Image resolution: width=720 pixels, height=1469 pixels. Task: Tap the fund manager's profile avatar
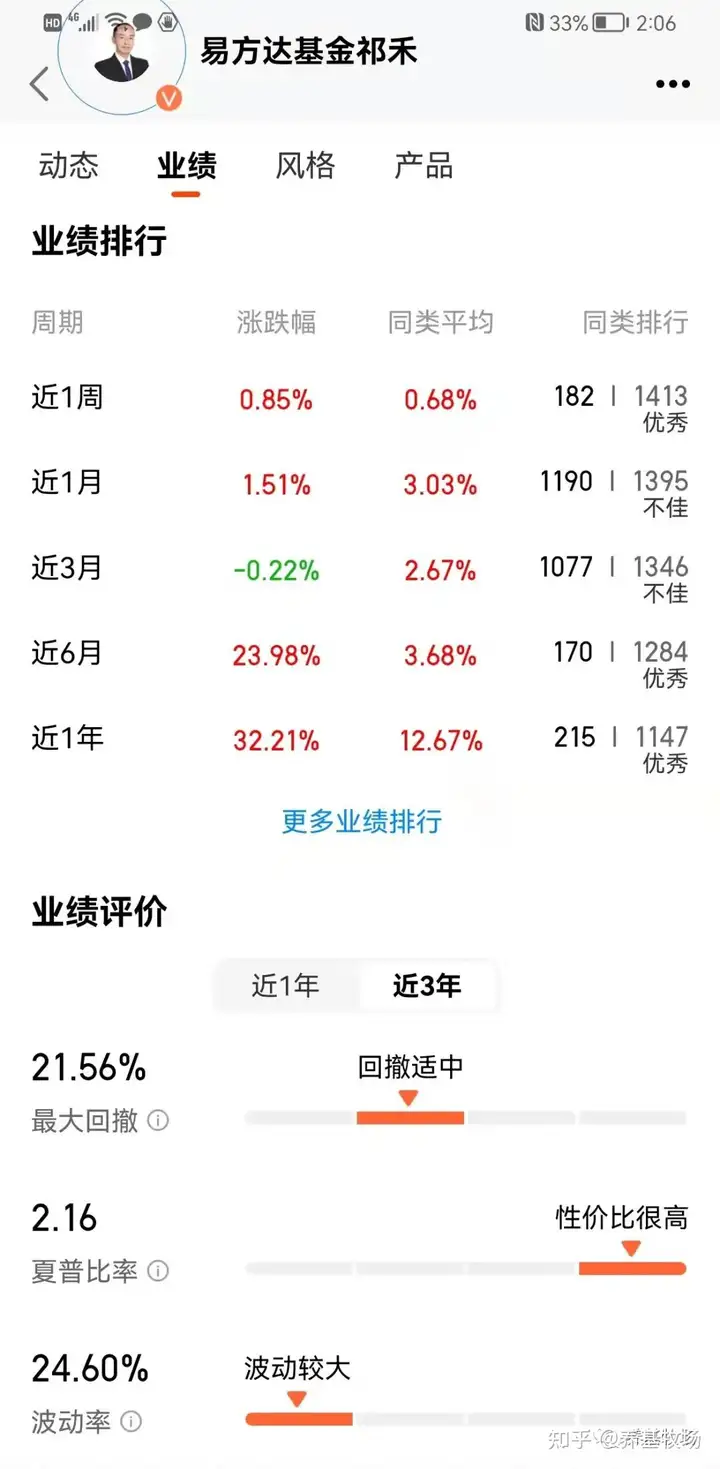click(x=122, y=52)
